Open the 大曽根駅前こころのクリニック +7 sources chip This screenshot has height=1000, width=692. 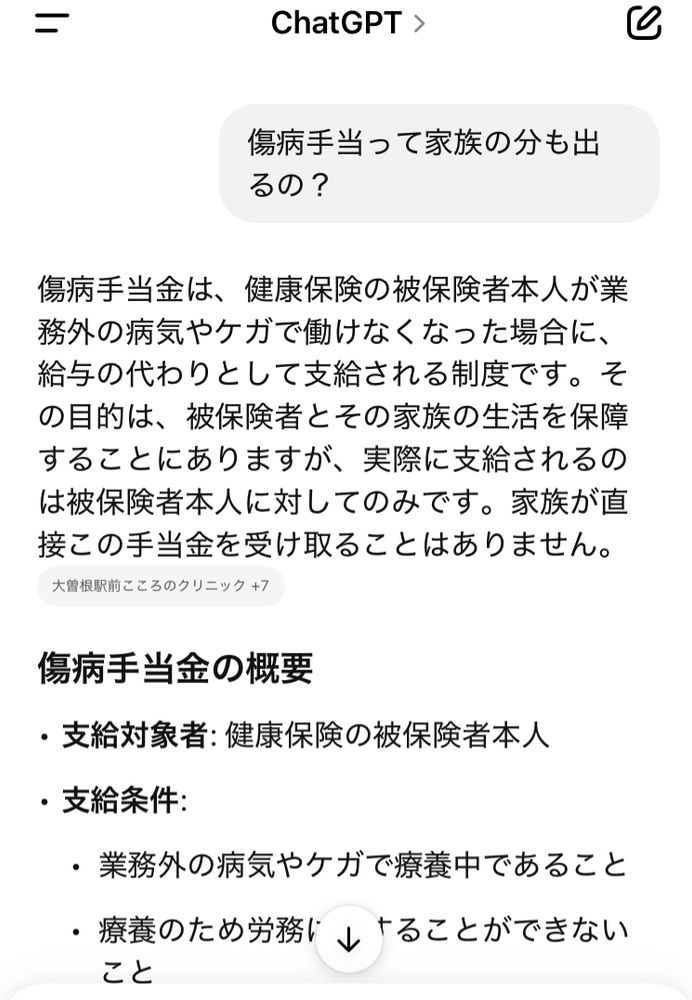point(160,585)
